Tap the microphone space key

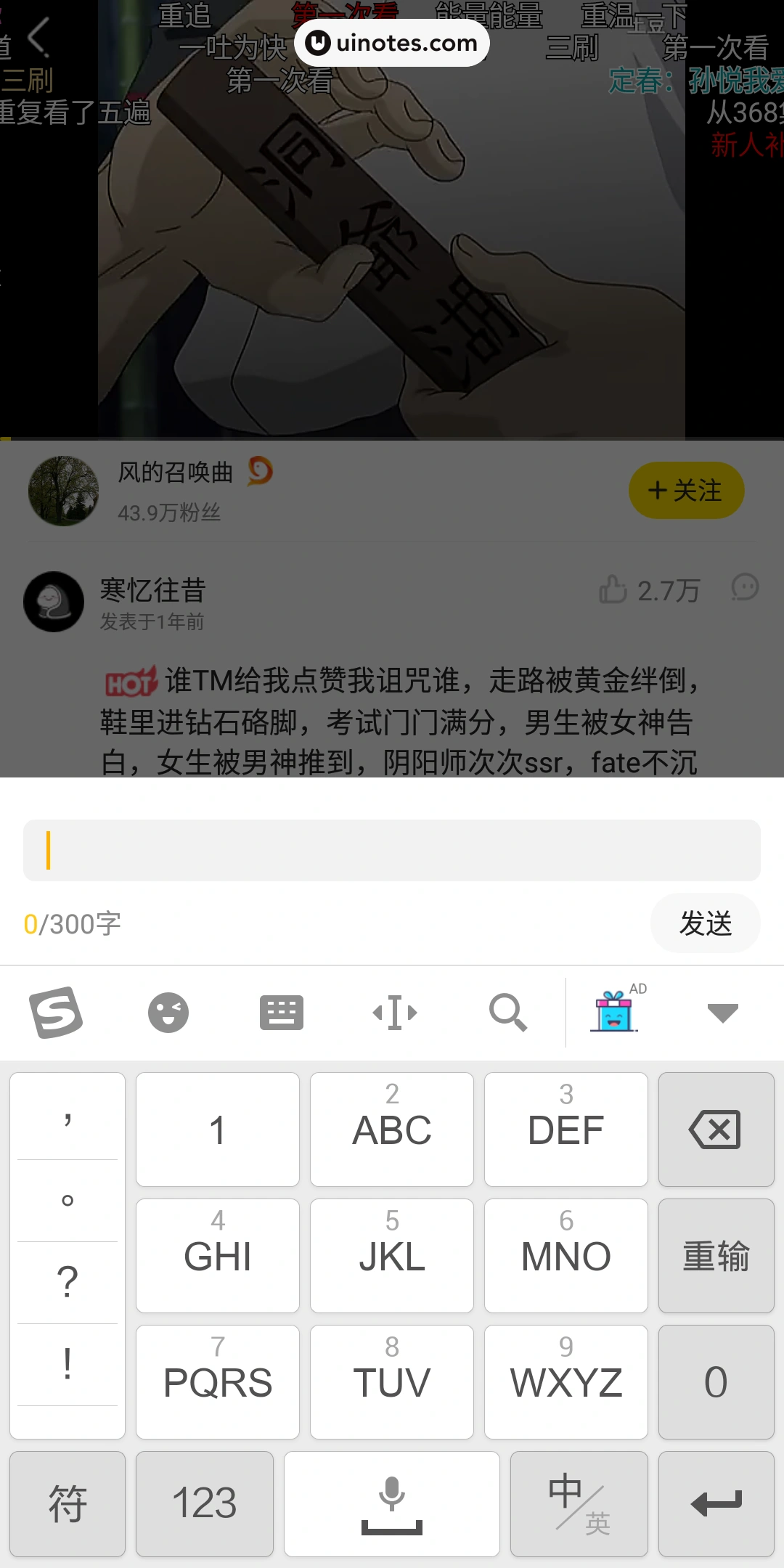click(392, 1503)
